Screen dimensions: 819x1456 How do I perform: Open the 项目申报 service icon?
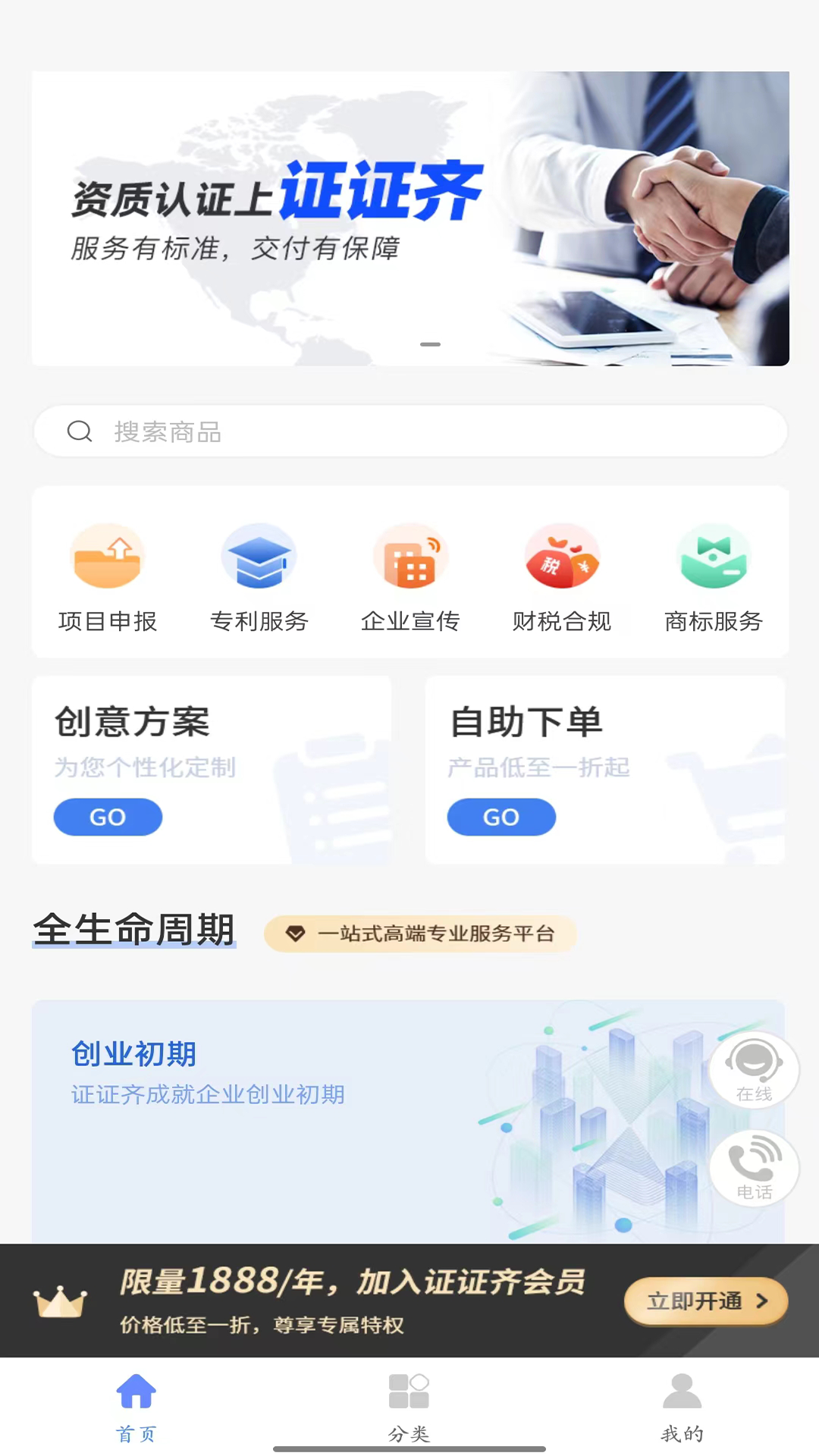click(x=107, y=556)
